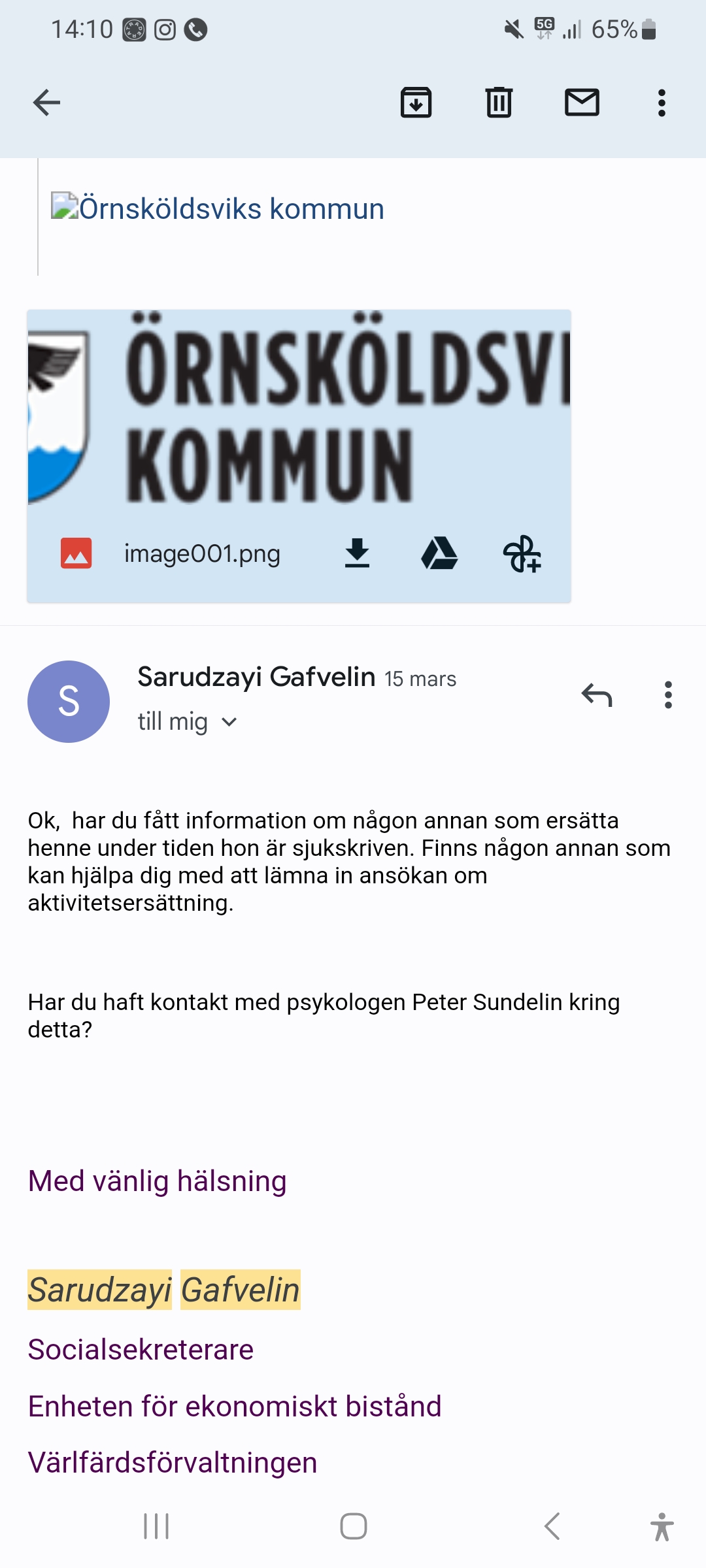Save image001.png to Google Drive
Image resolution: width=706 pixels, height=1568 pixels.
tap(439, 553)
